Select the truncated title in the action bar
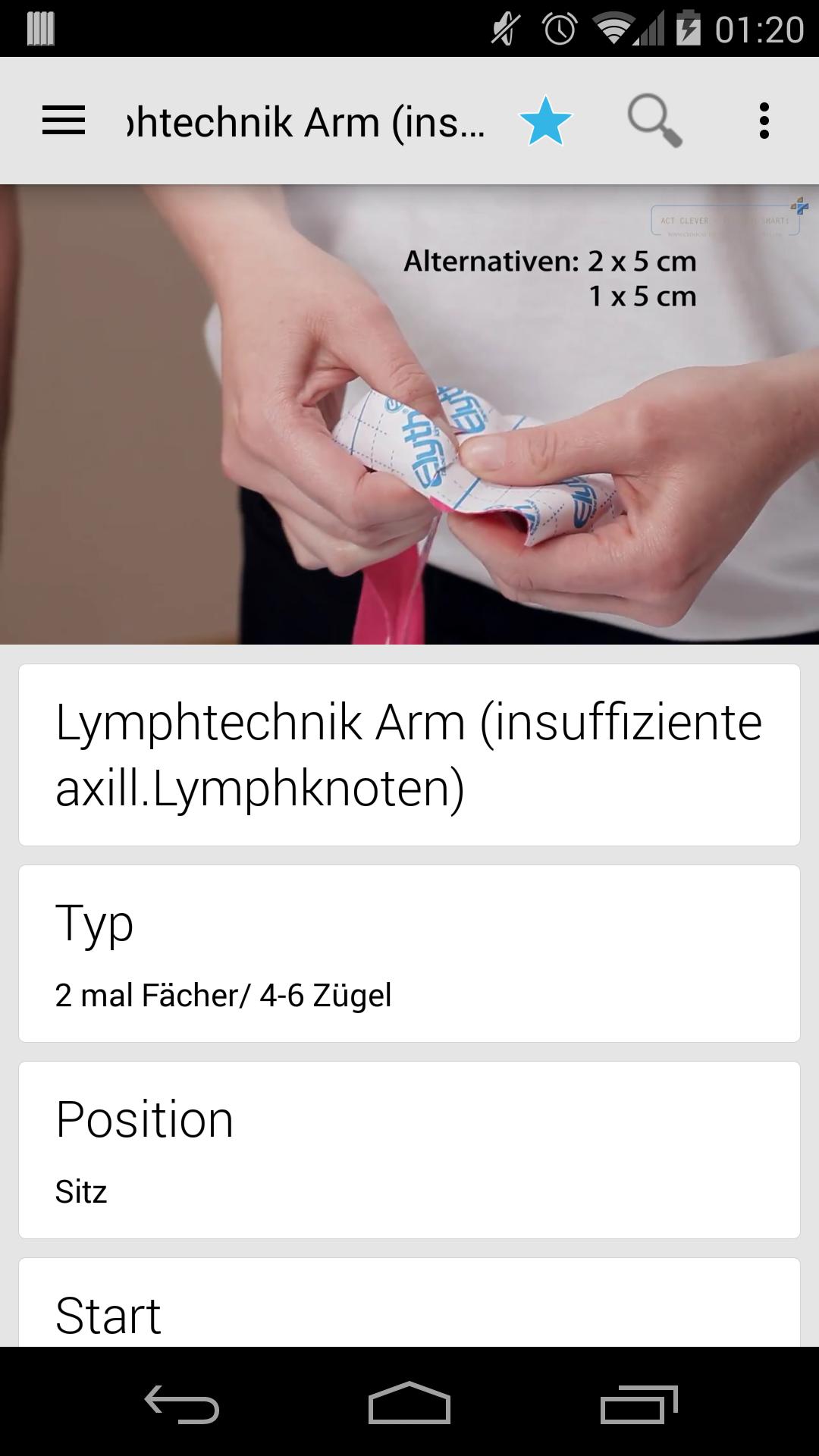The width and height of the screenshot is (819, 1456). pyautogui.click(x=303, y=121)
